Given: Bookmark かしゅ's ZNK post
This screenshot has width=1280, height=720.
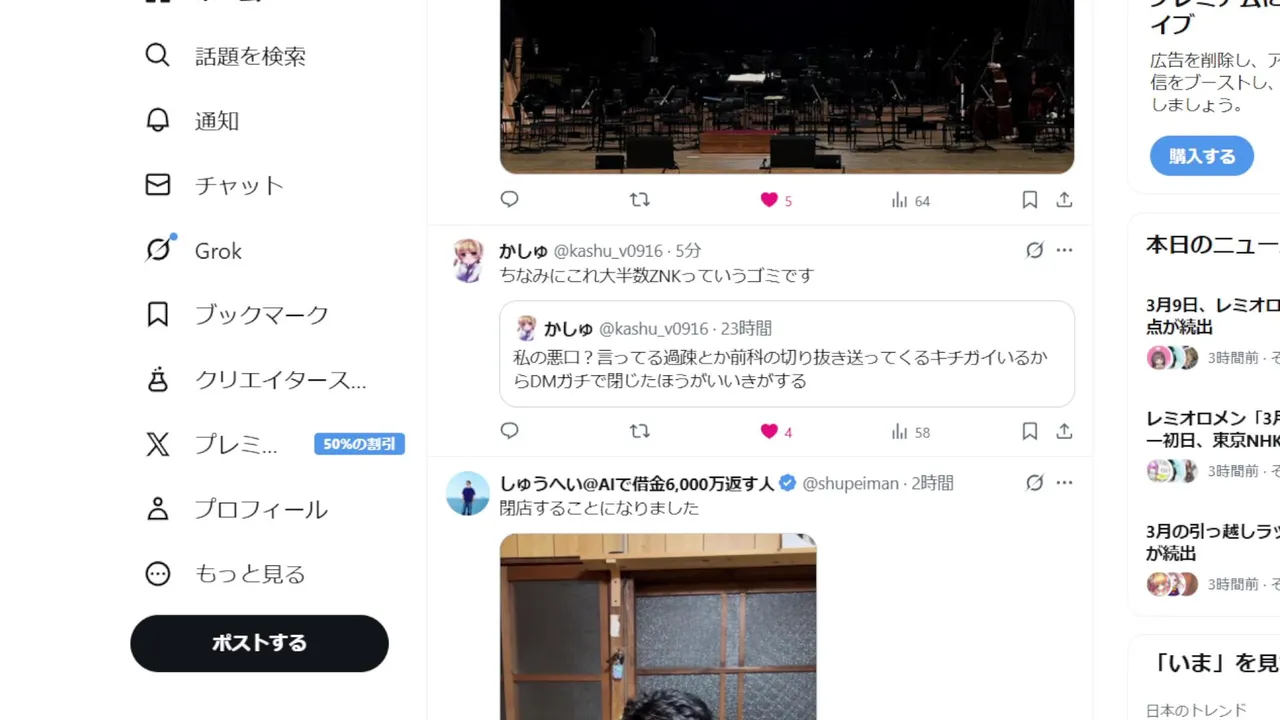Looking at the screenshot, I should tap(1029, 431).
